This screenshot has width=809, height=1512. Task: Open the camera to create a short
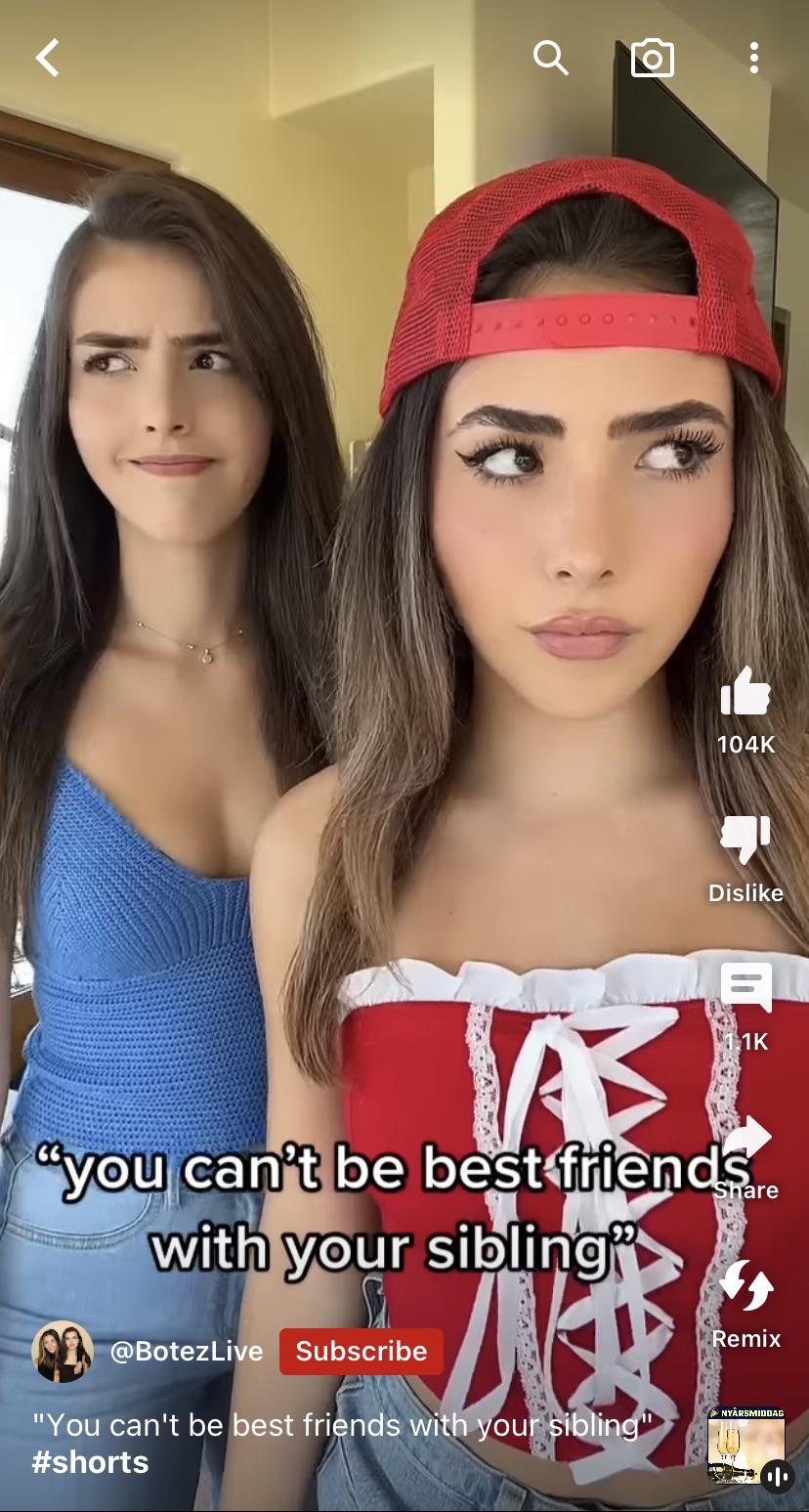point(651,58)
